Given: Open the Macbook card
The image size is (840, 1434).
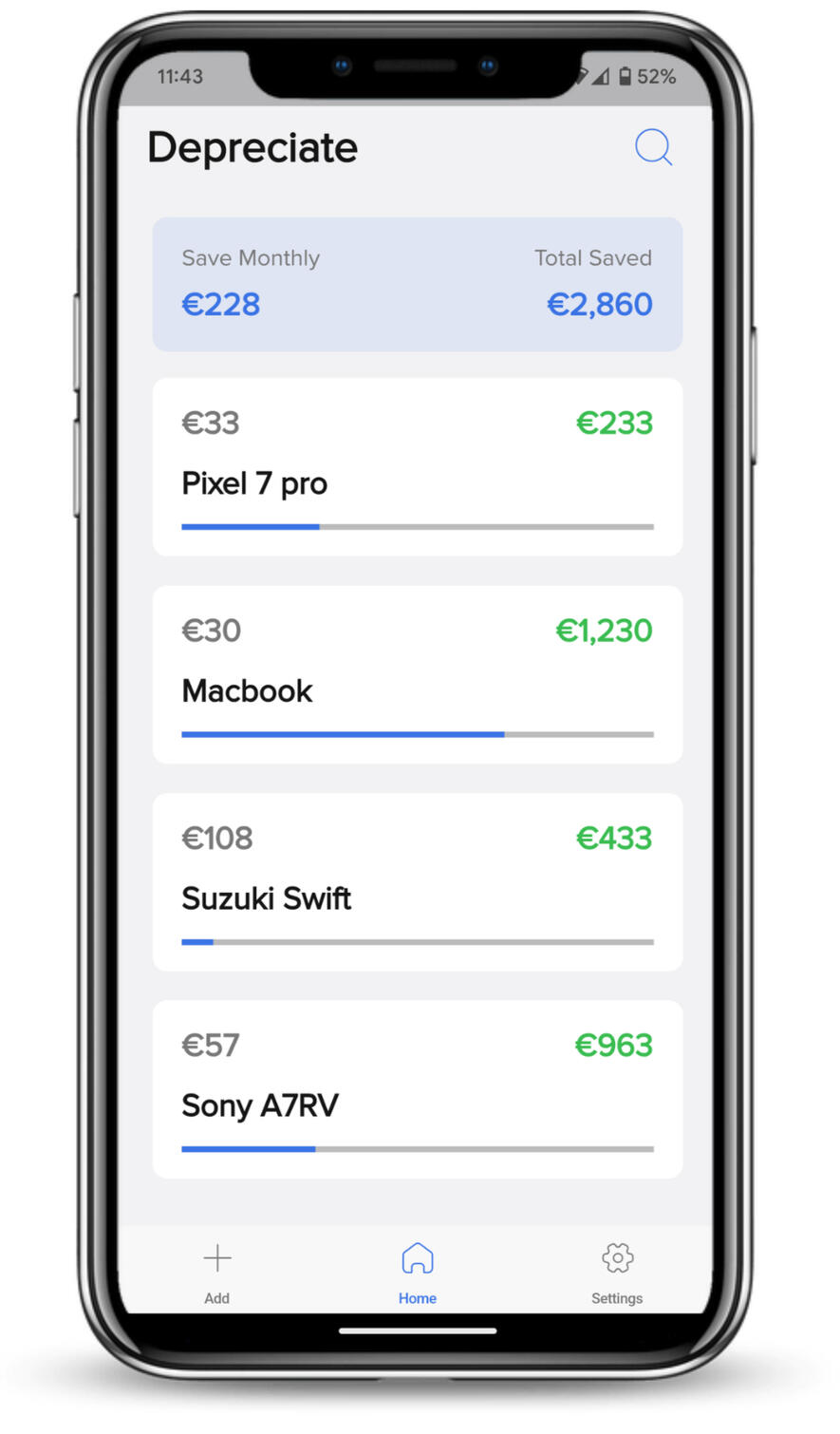Looking at the screenshot, I should coord(417,673).
